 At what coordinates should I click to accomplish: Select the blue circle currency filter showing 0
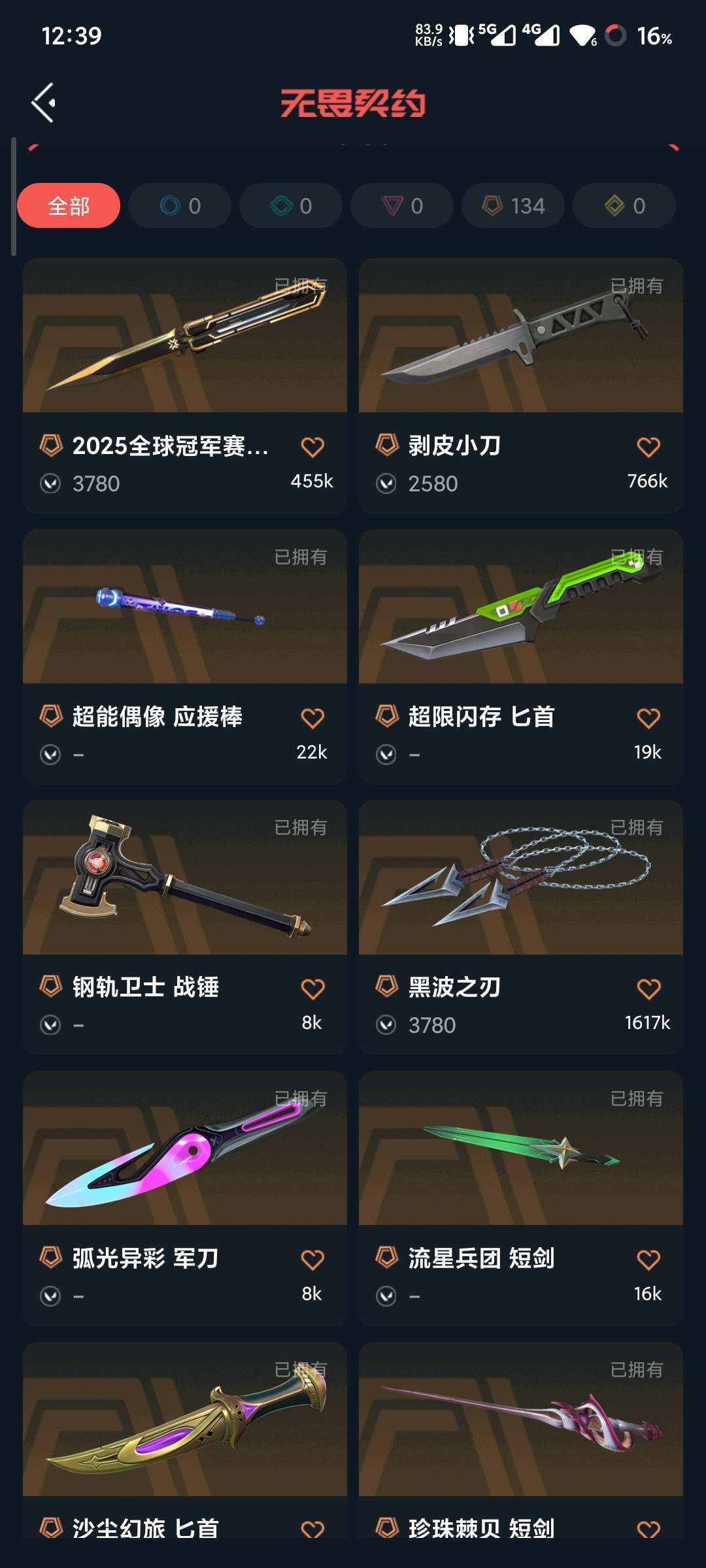(x=179, y=206)
